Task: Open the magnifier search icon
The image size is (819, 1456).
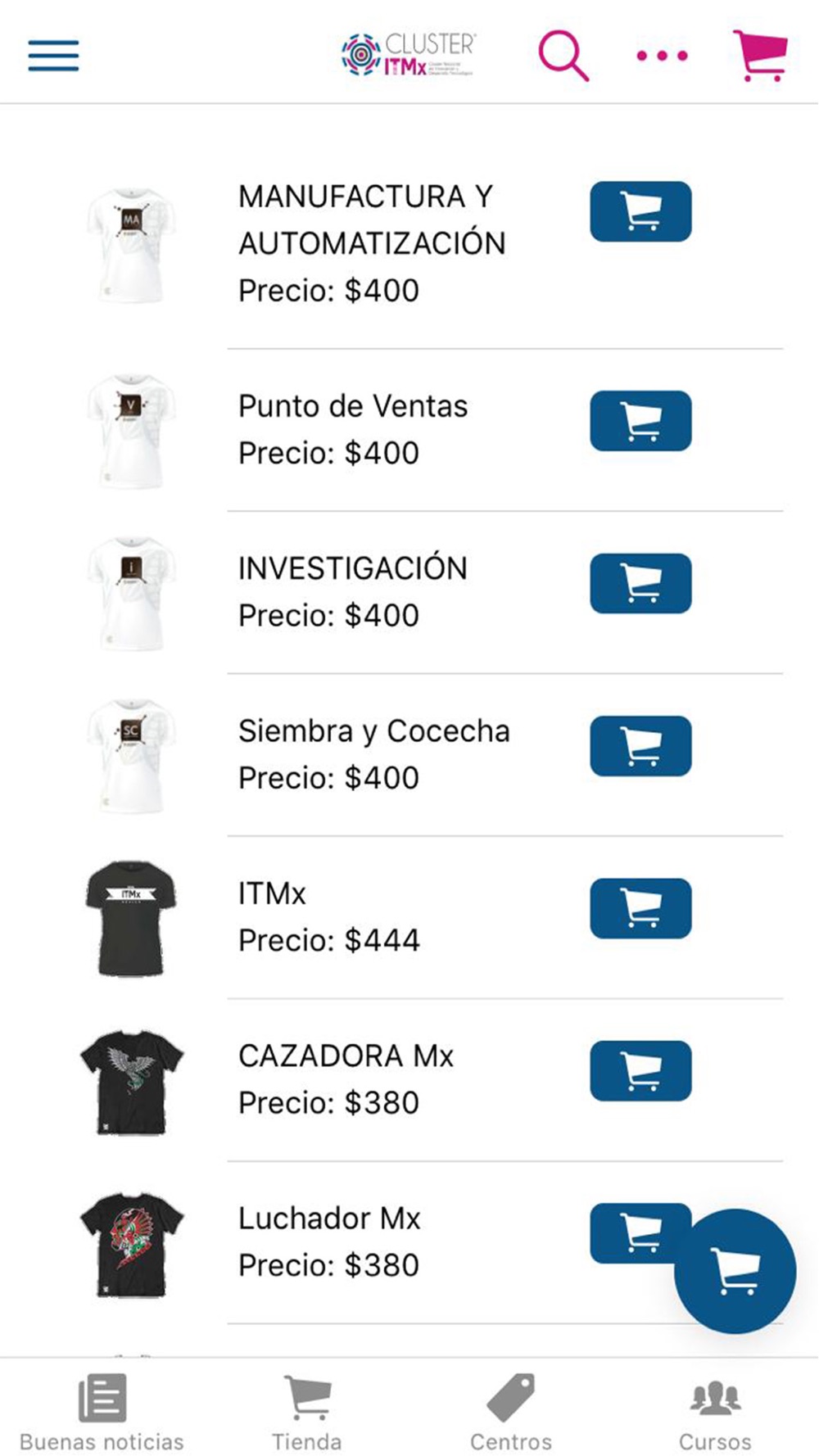Action: point(563,56)
